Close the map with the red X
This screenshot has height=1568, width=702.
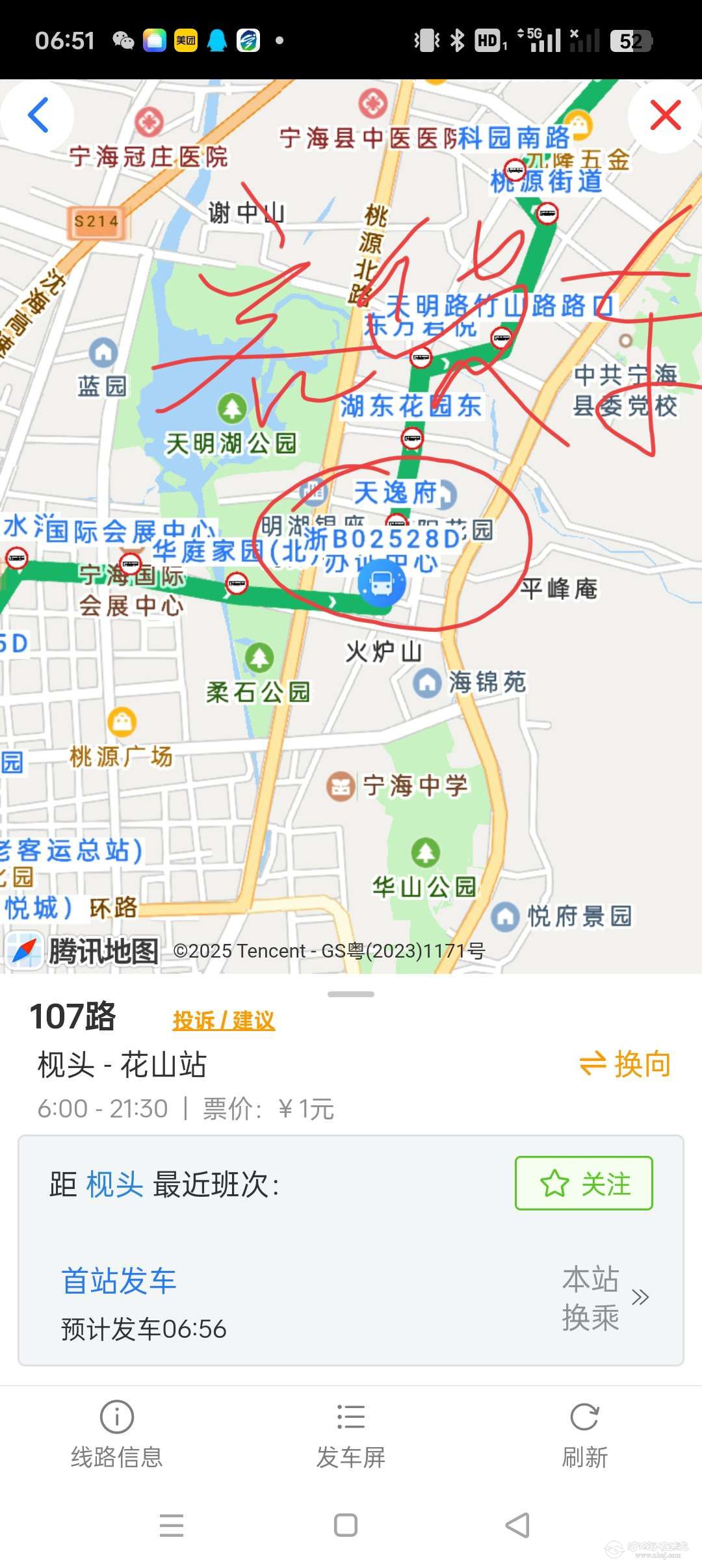[x=665, y=116]
